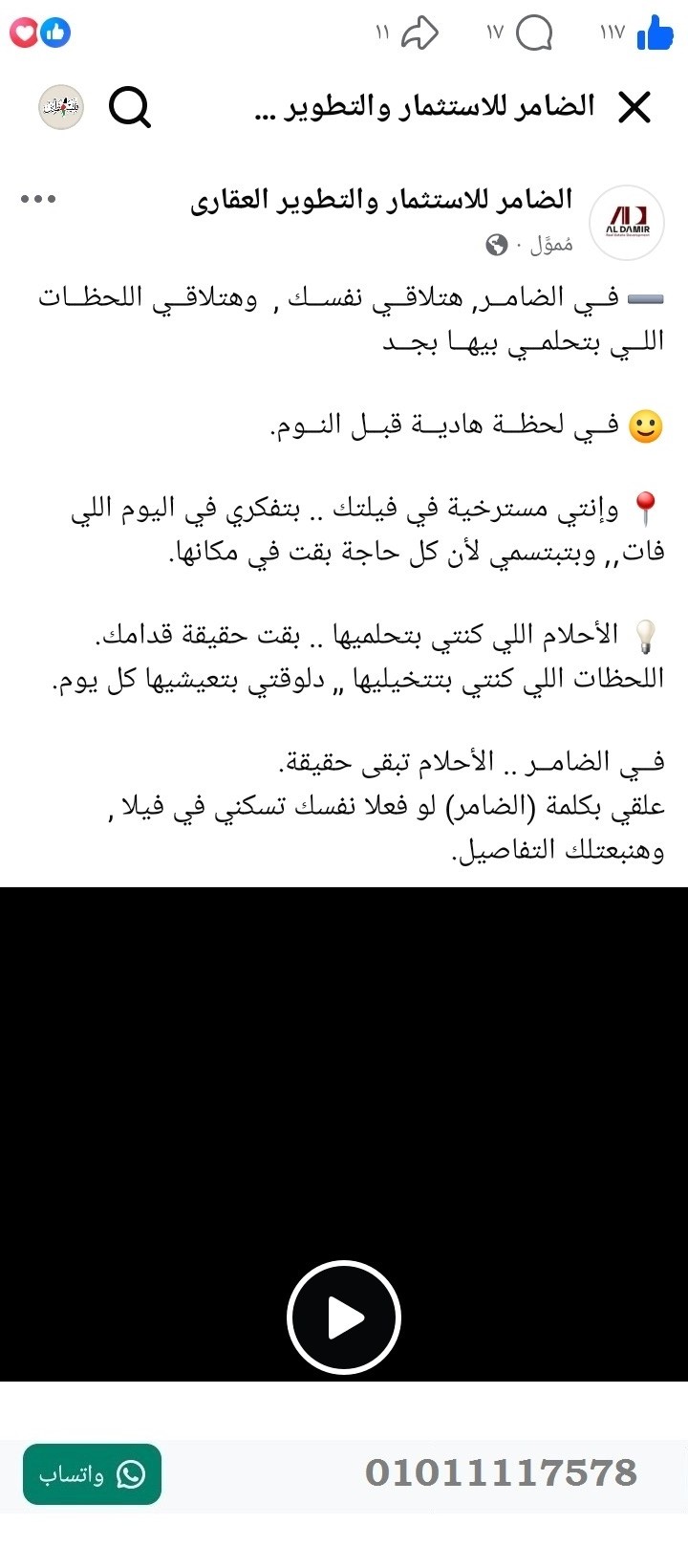Screen dimensions: 688x1568
Task: Play the video
Action: point(344,1317)
